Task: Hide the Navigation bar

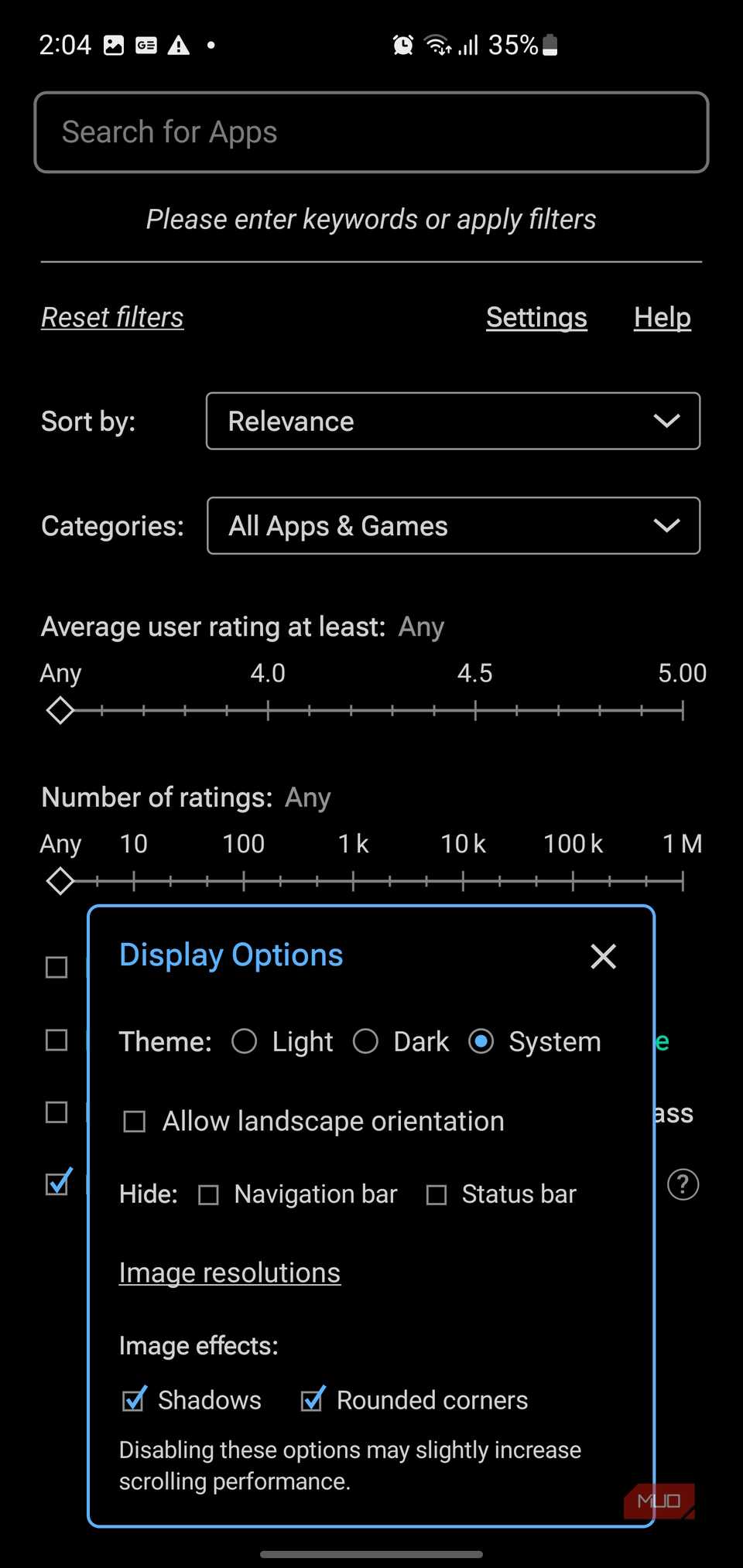Action: click(208, 1194)
